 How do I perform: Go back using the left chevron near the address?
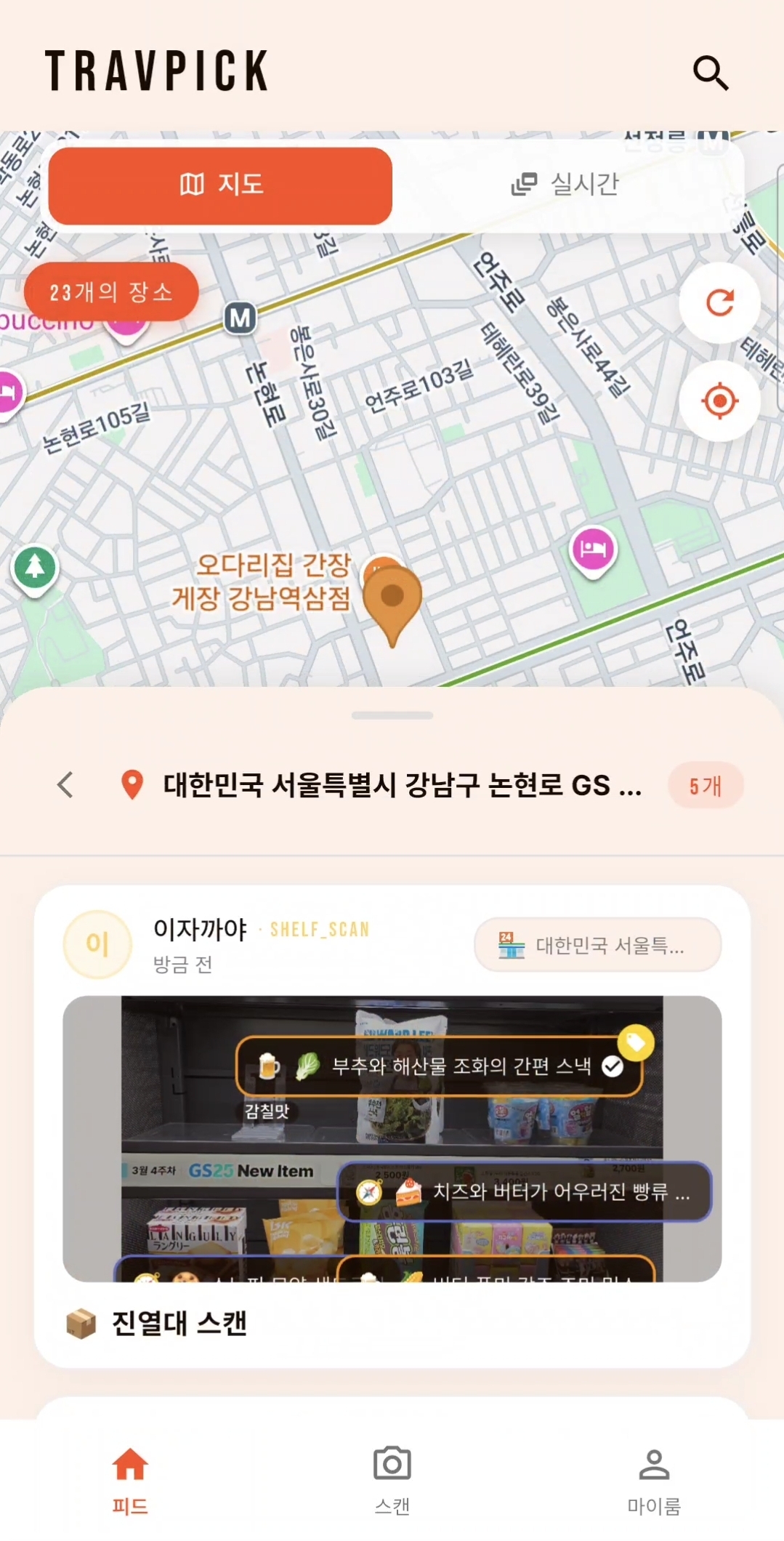click(x=65, y=785)
